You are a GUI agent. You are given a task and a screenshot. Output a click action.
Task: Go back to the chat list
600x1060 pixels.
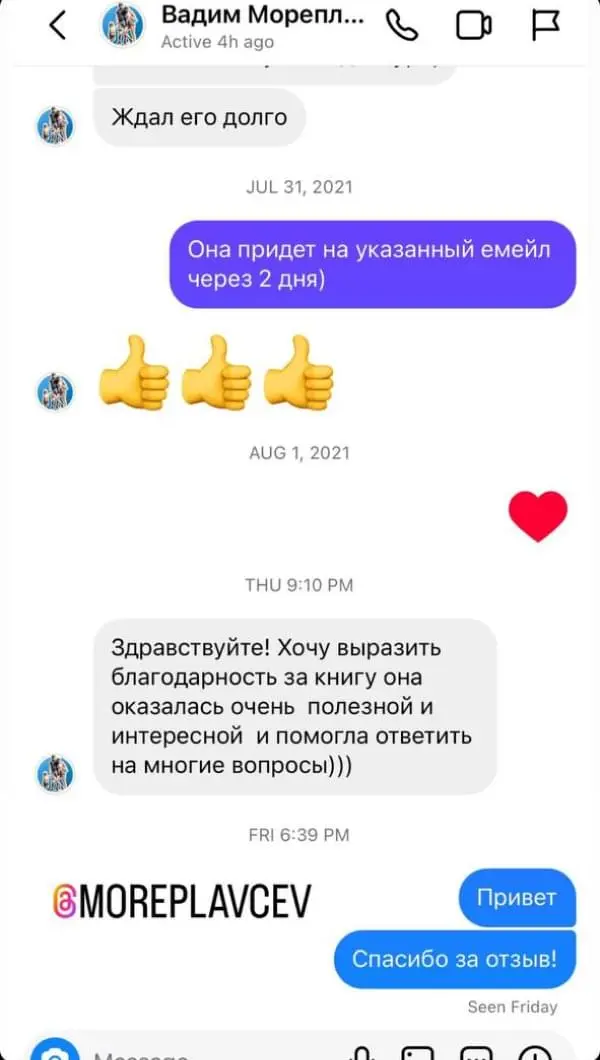click(58, 26)
